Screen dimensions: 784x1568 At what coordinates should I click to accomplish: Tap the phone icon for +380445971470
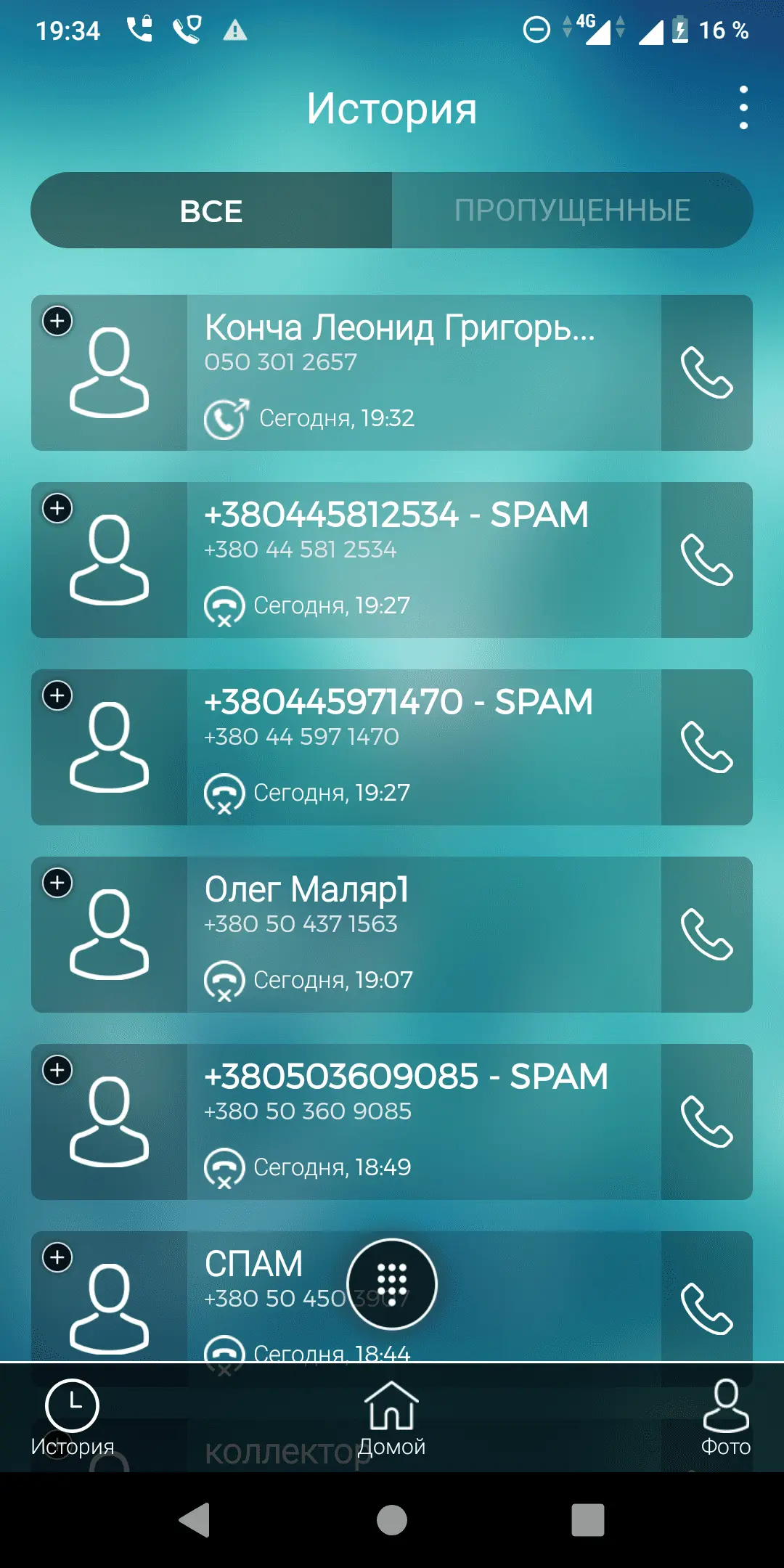coord(706,748)
